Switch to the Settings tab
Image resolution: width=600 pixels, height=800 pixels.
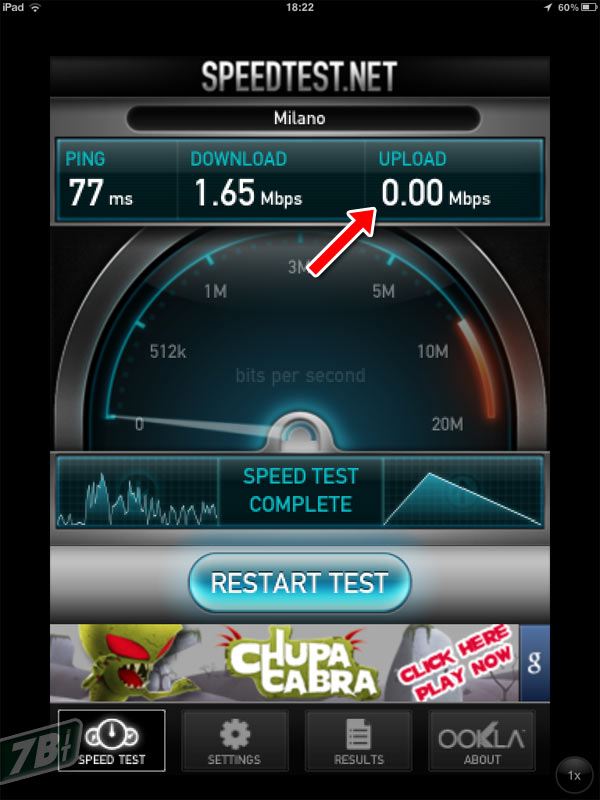tap(234, 741)
